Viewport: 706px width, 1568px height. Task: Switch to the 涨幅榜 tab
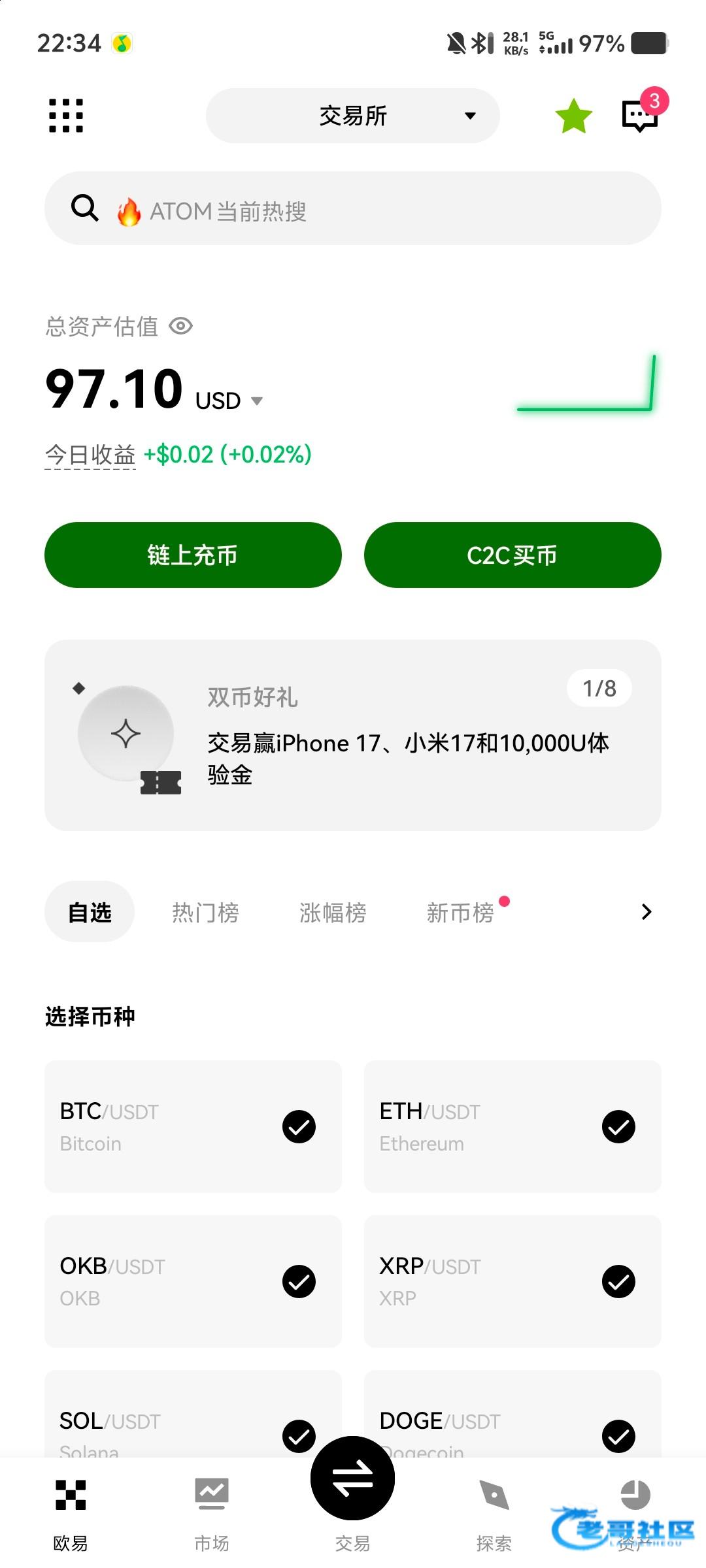pos(333,912)
